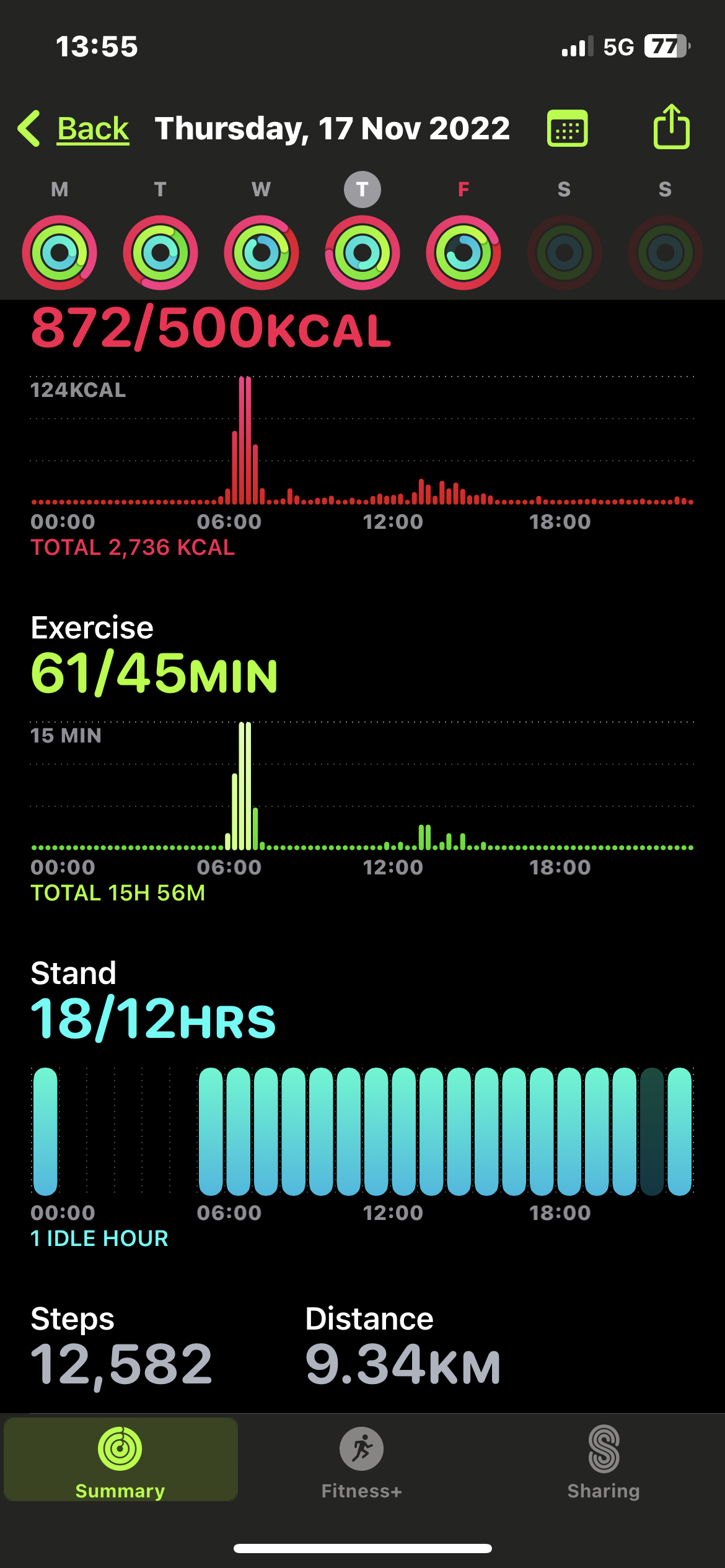Screen dimensions: 725x1568
Task: Select Monday's activity rings
Action: 59,252
